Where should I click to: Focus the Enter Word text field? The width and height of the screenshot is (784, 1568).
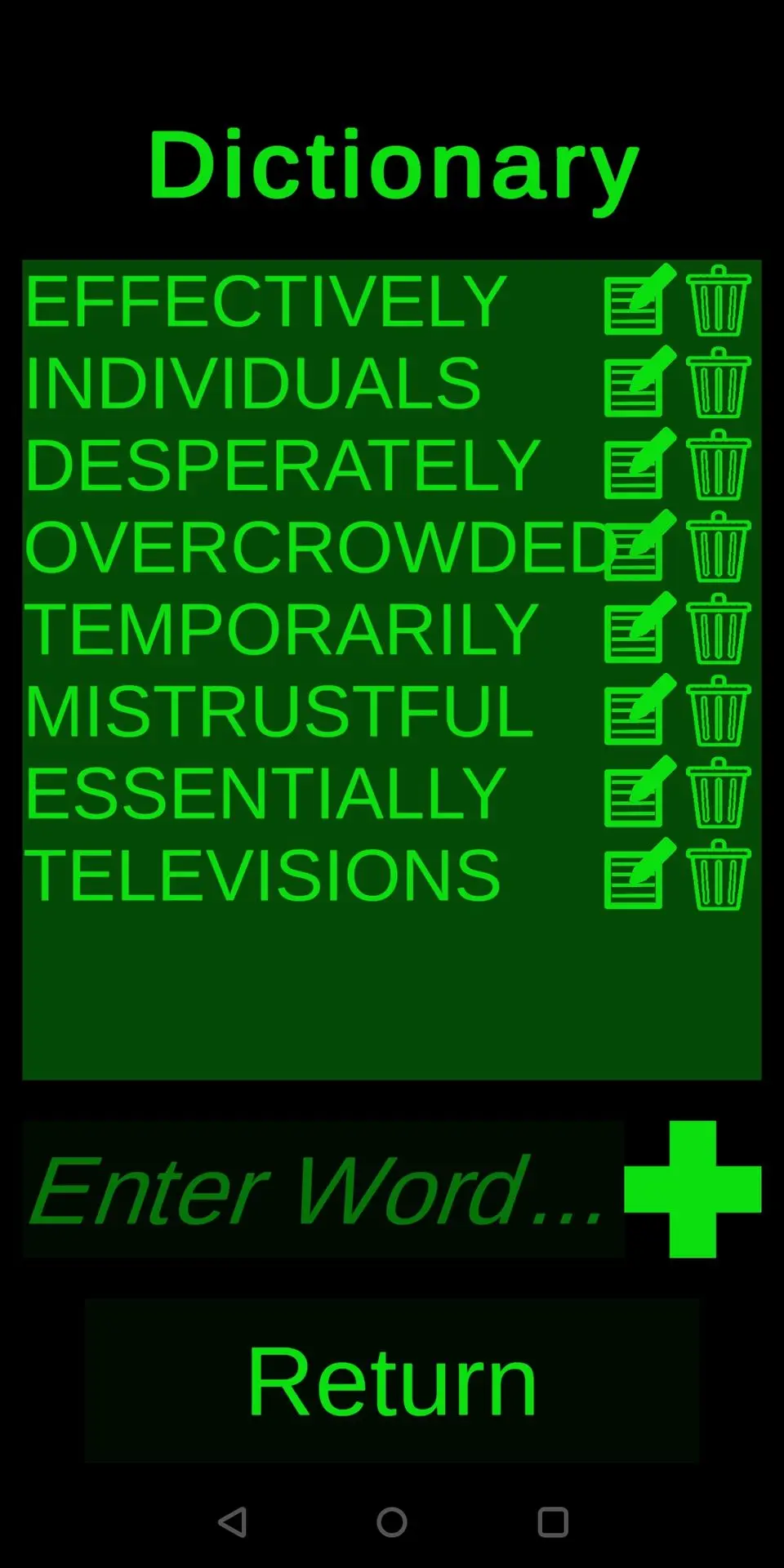[323, 1189]
